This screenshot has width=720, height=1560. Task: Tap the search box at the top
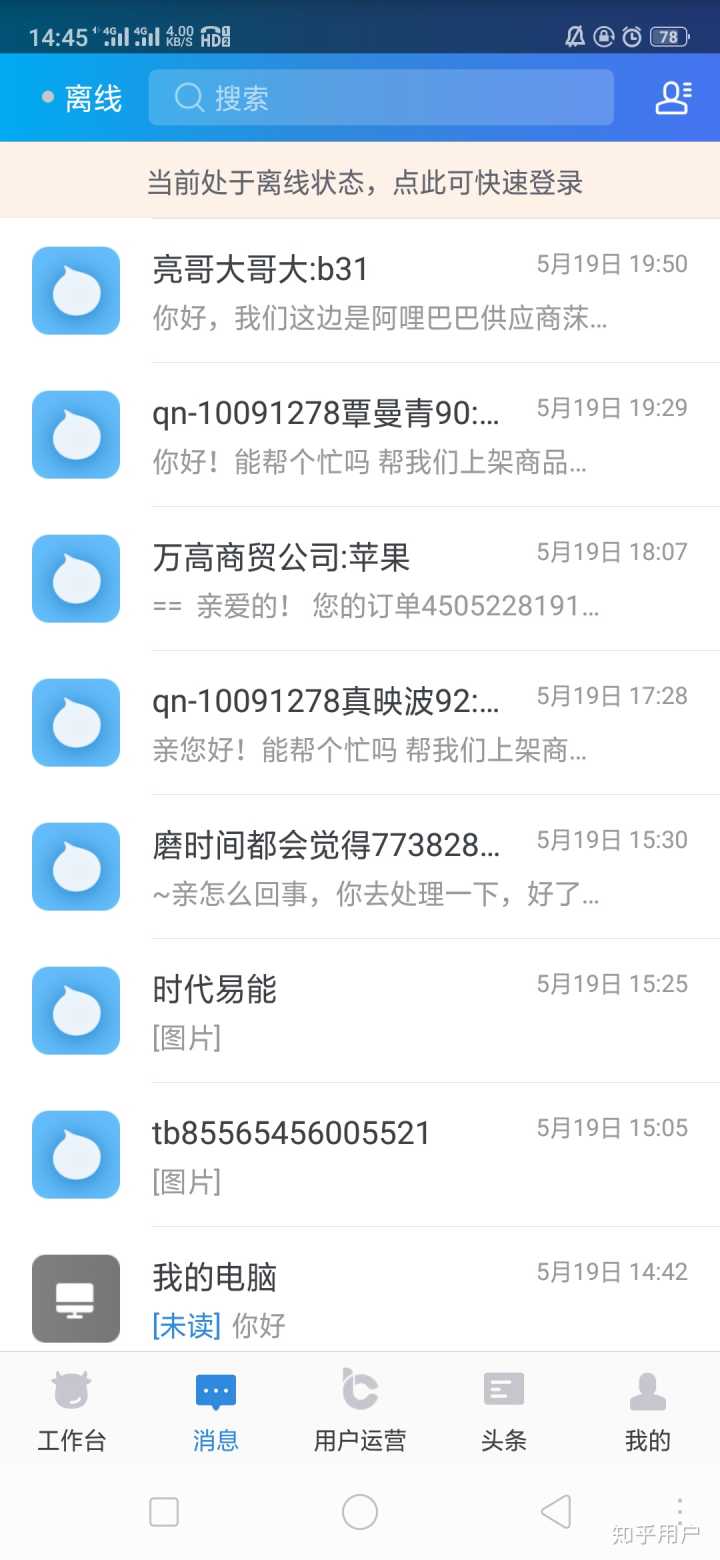[x=380, y=98]
